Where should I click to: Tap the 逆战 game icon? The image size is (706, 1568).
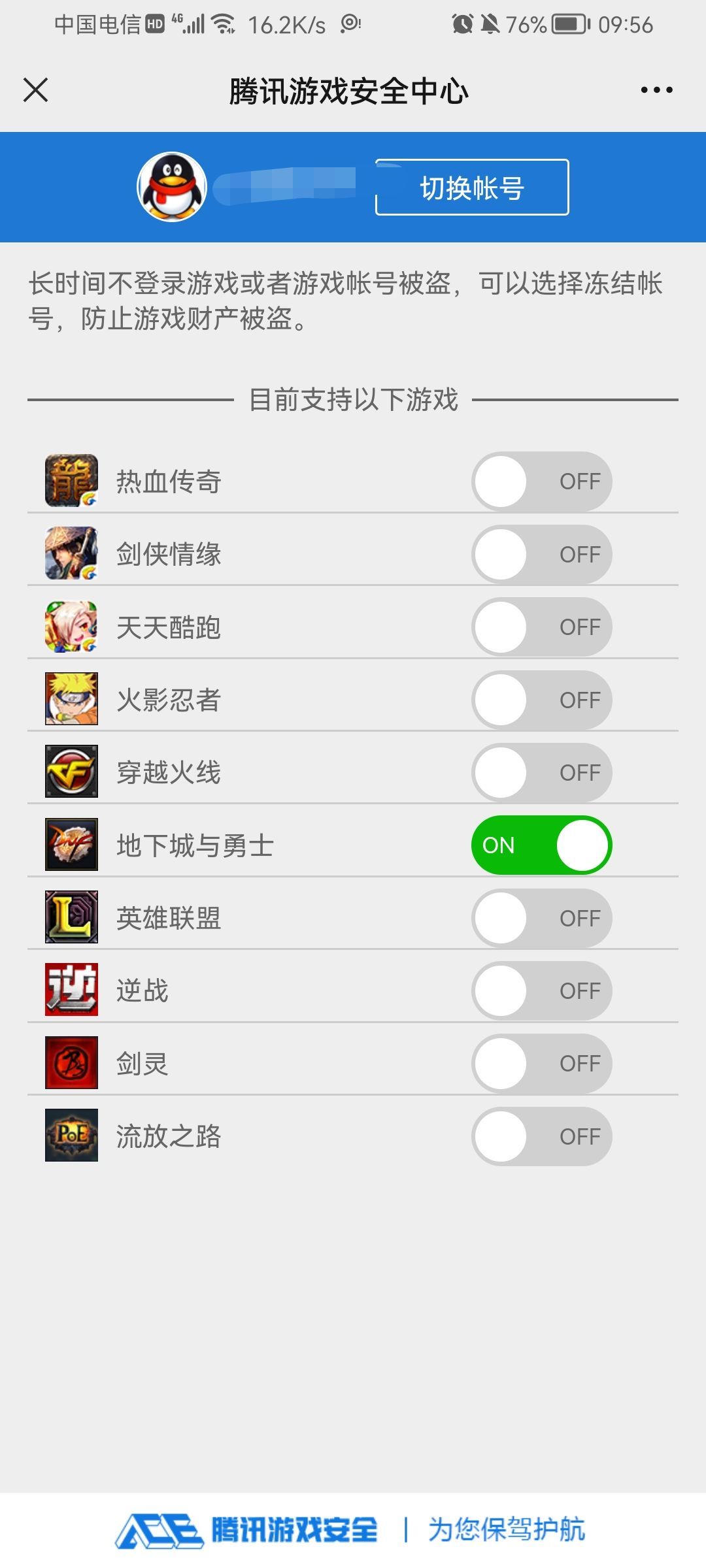pos(71,990)
